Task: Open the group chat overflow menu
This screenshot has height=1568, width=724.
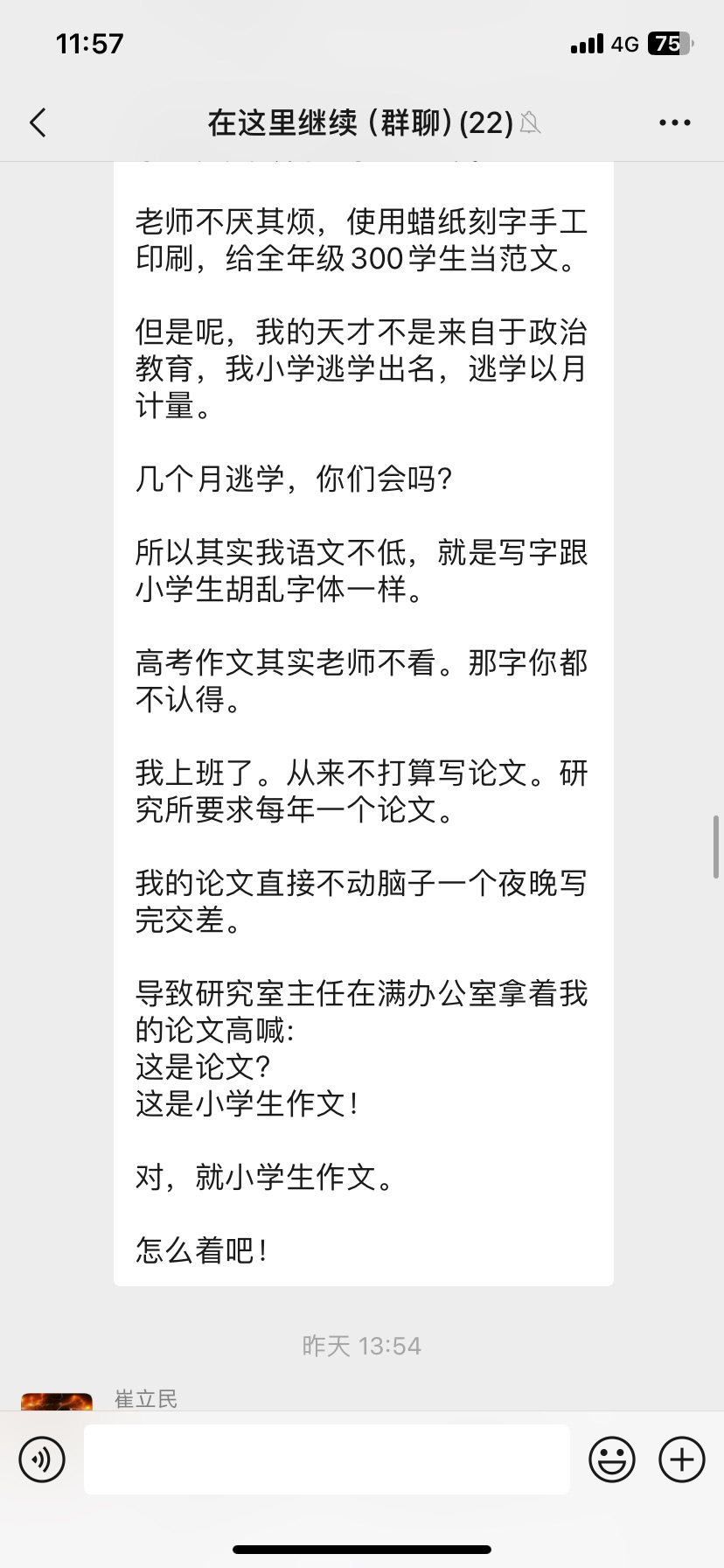Action: point(674,123)
